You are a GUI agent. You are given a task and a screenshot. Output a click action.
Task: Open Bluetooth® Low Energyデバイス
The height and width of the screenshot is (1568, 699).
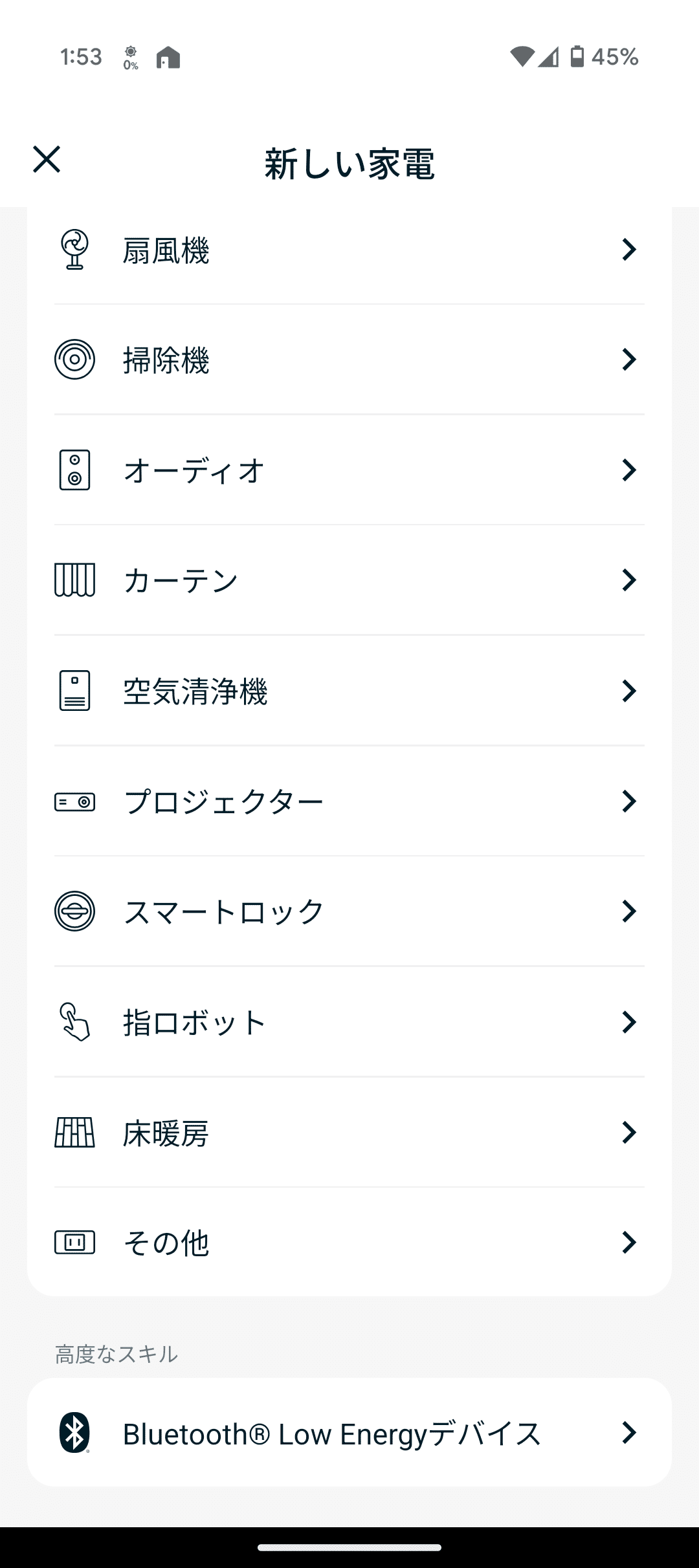click(349, 1433)
